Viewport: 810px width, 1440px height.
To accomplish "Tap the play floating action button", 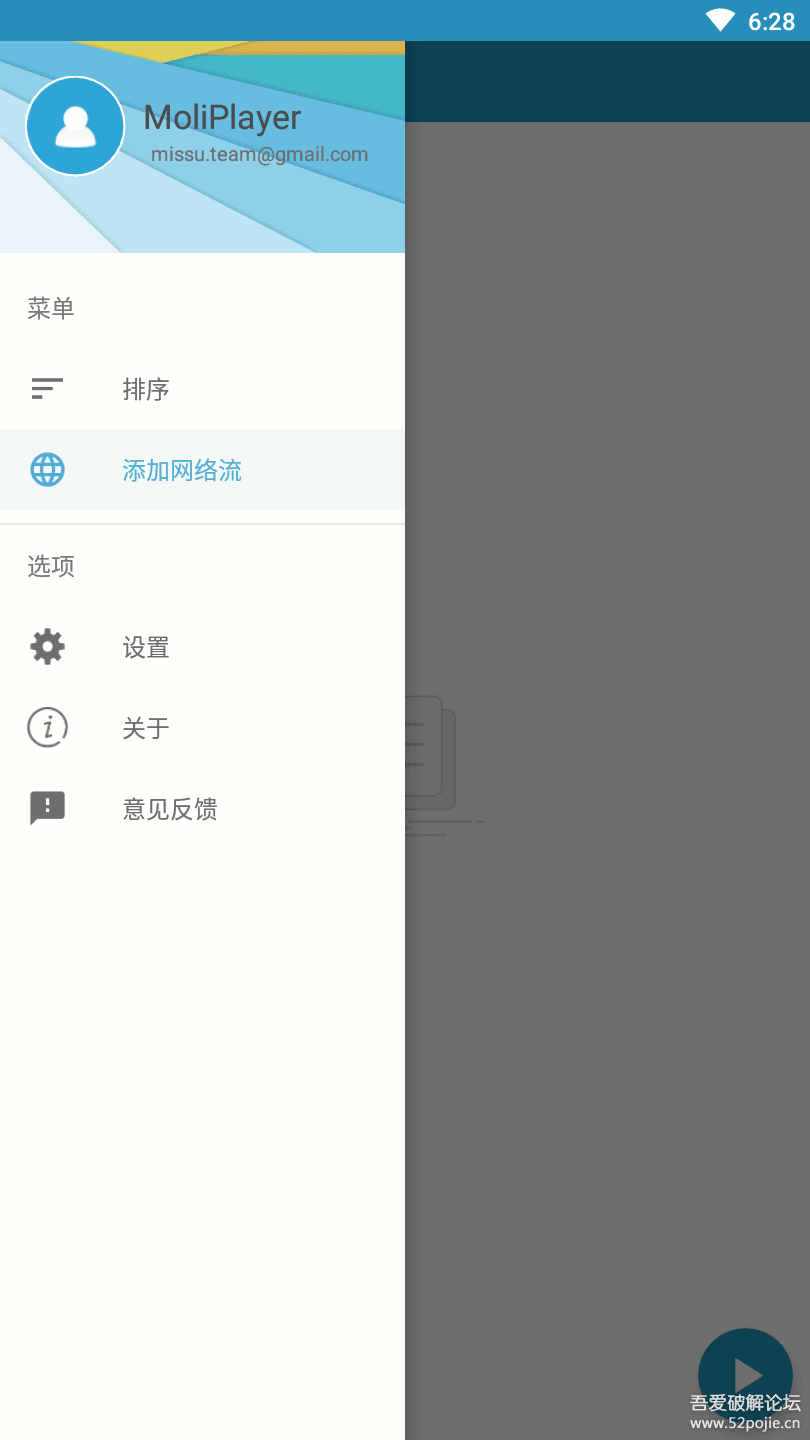I will click(x=744, y=1374).
